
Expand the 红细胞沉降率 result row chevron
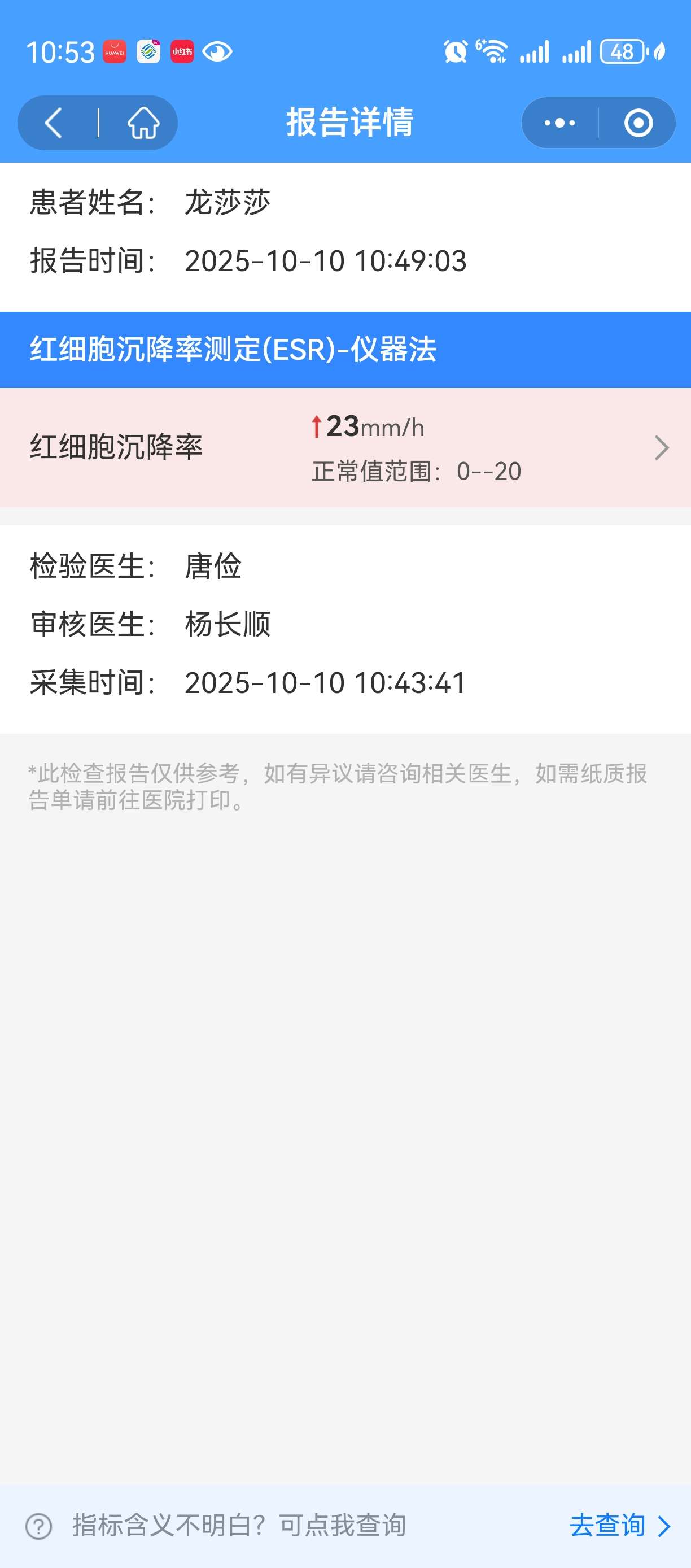[662, 450]
